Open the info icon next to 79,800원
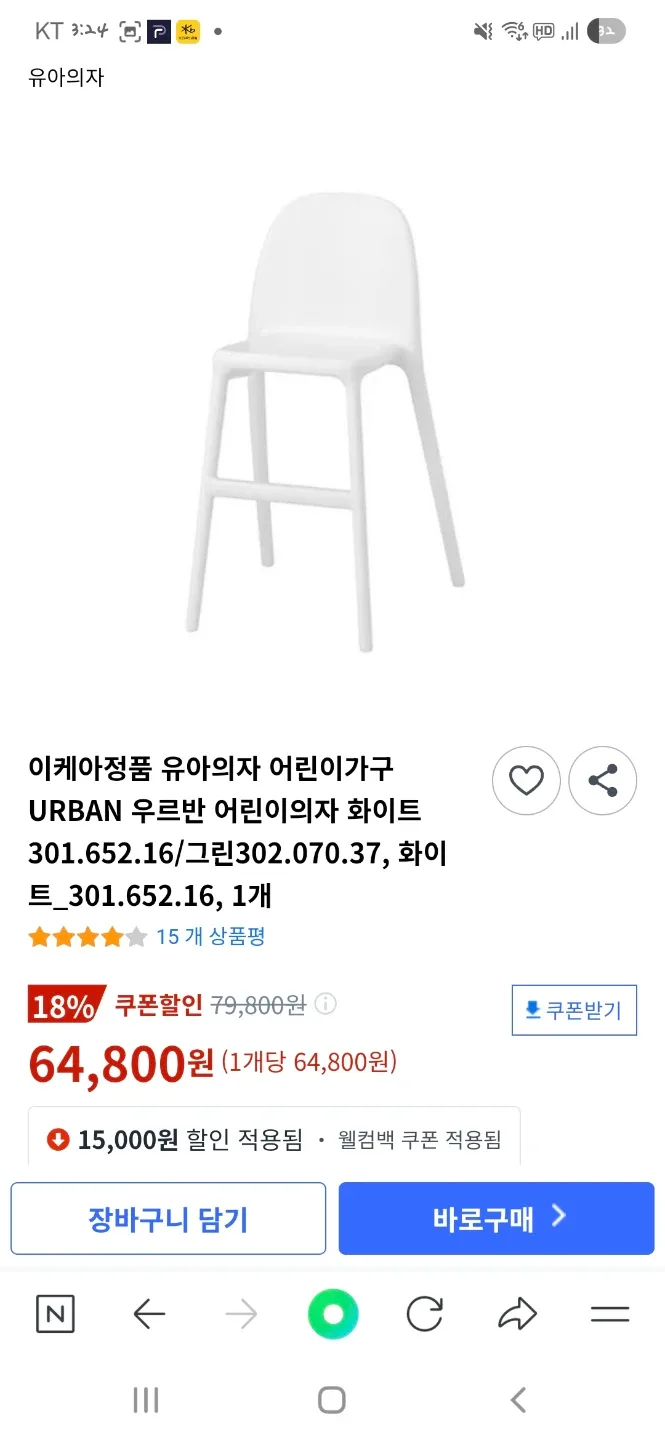The image size is (665, 1440). click(326, 1004)
